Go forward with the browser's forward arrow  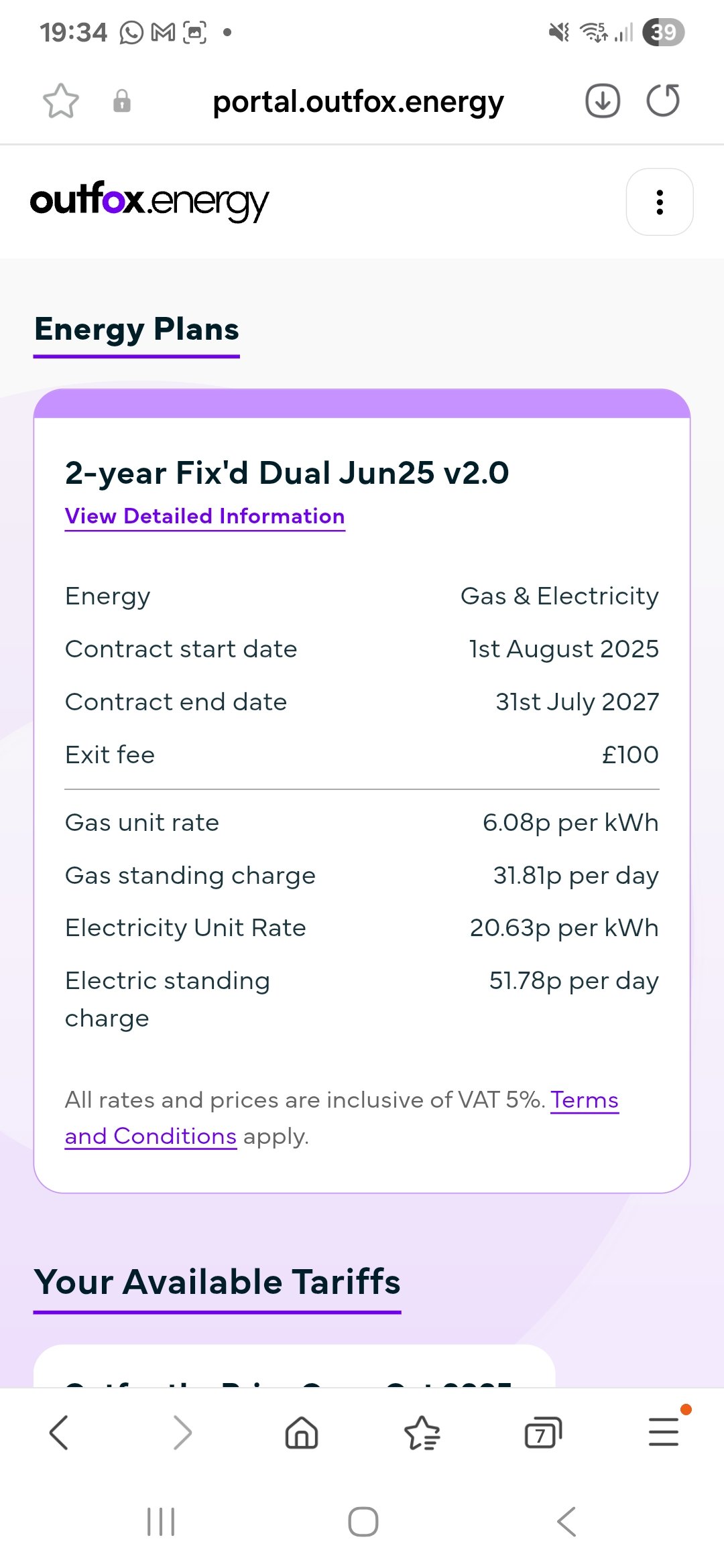(x=182, y=1433)
